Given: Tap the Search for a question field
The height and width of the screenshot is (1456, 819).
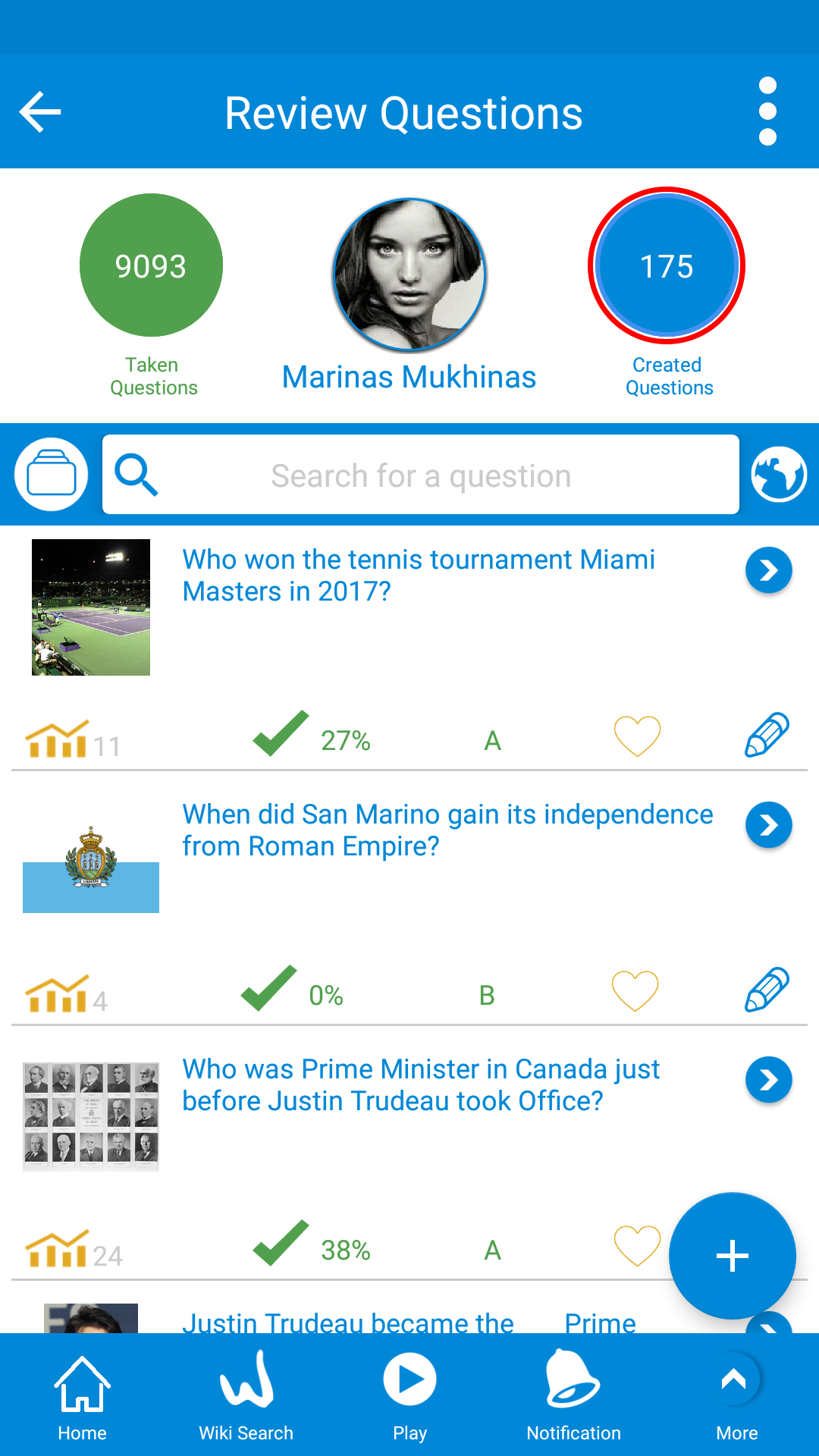Looking at the screenshot, I should (x=421, y=475).
